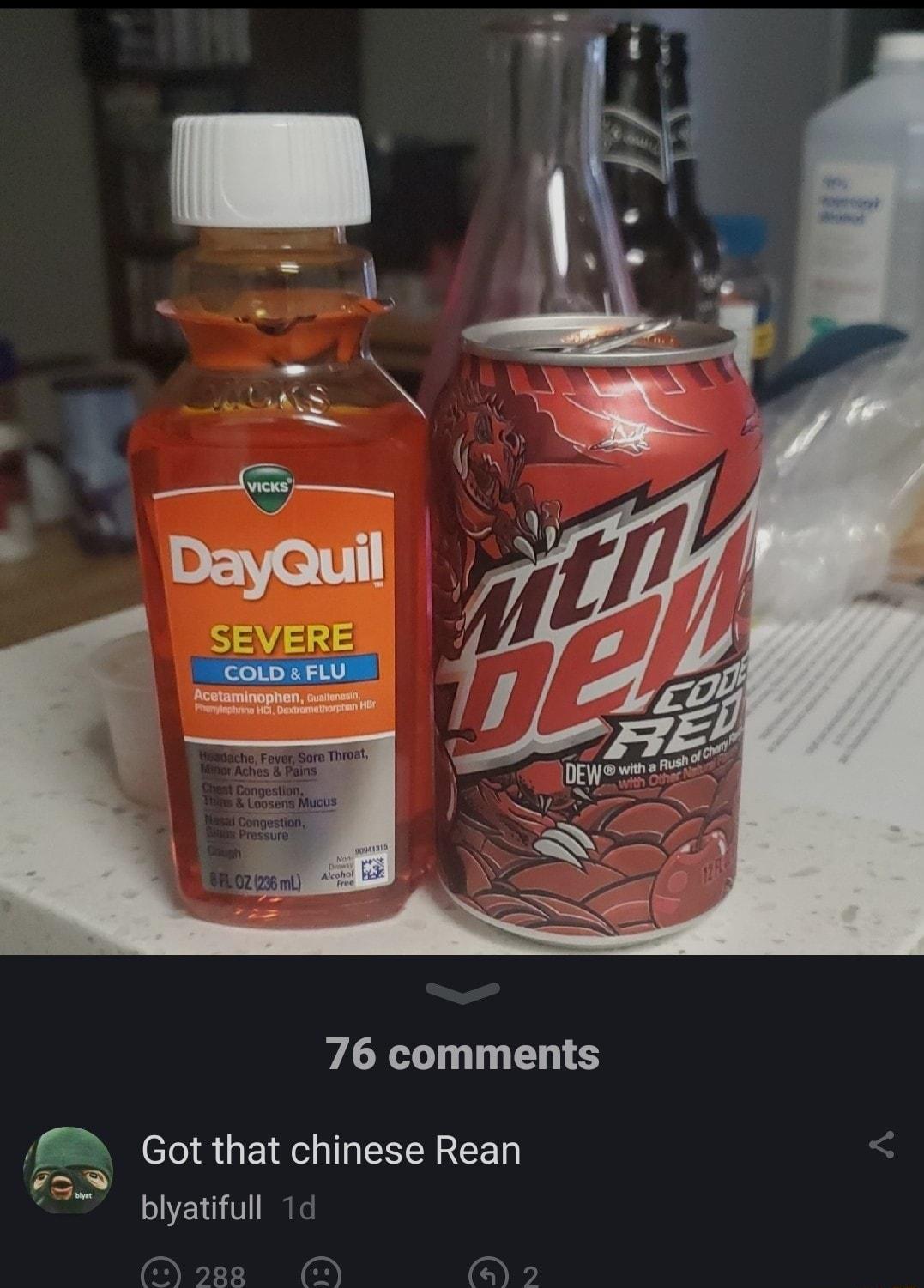
Task: Toggle a dislike on the top comment
Action: coord(322,1278)
